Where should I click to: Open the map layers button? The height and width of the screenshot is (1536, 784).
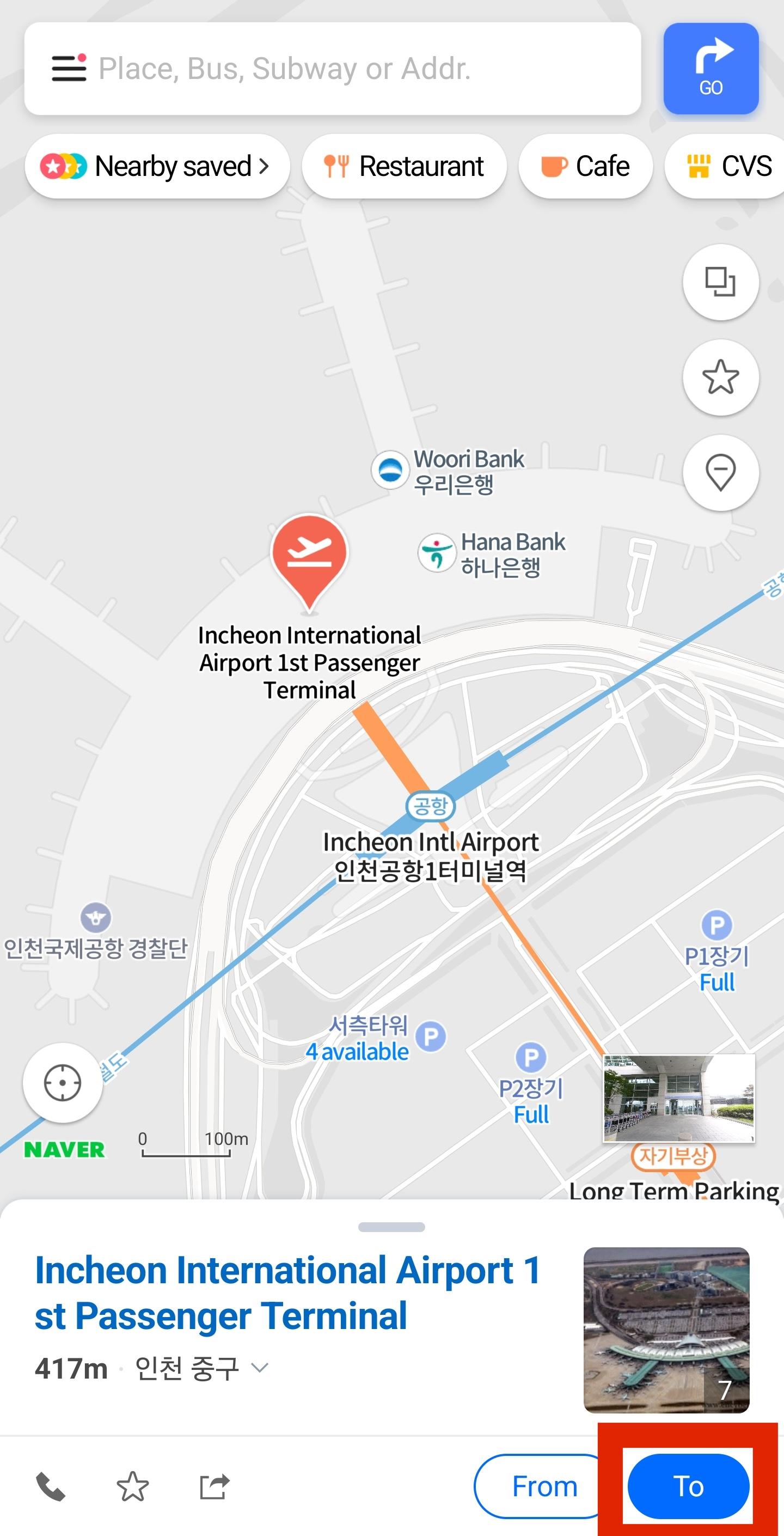(721, 282)
